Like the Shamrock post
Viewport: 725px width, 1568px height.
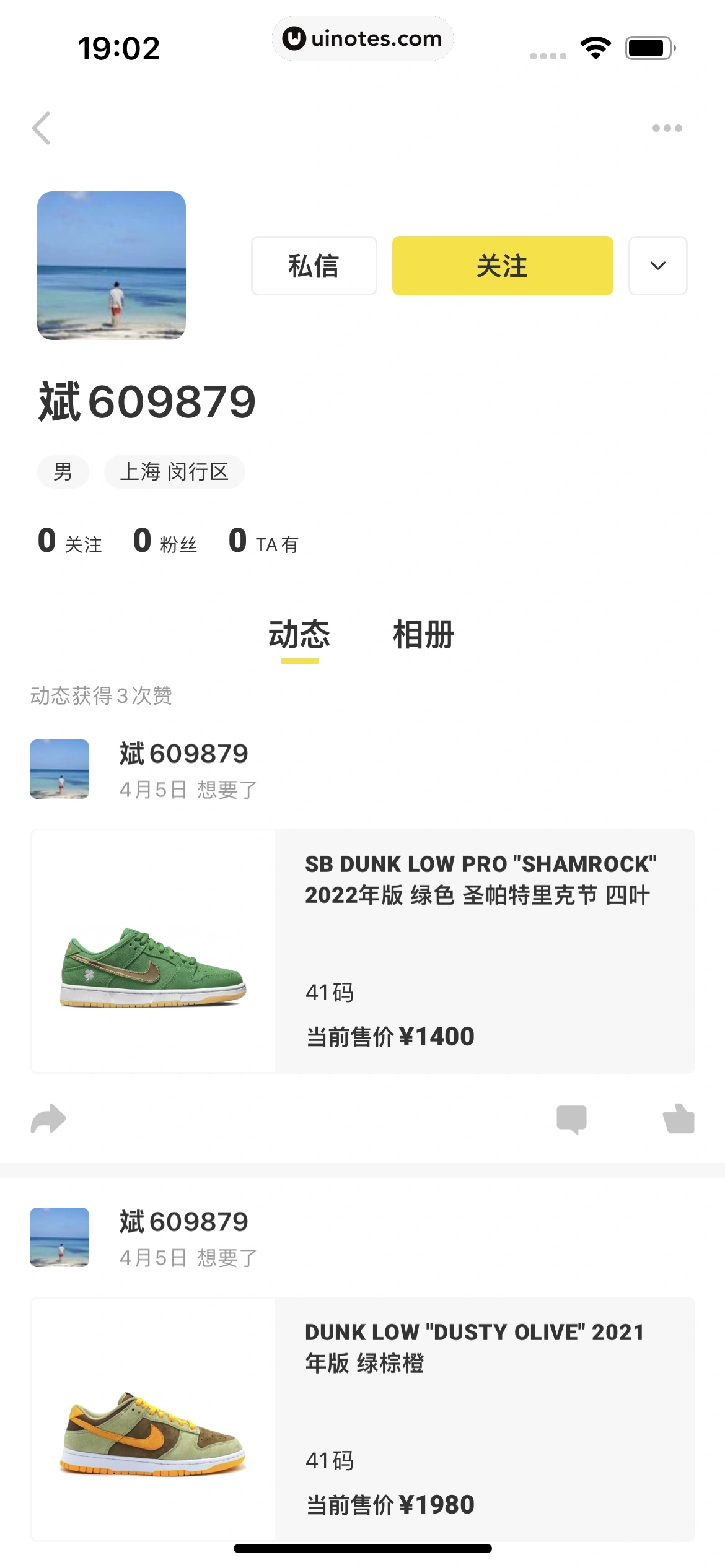(679, 1119)
